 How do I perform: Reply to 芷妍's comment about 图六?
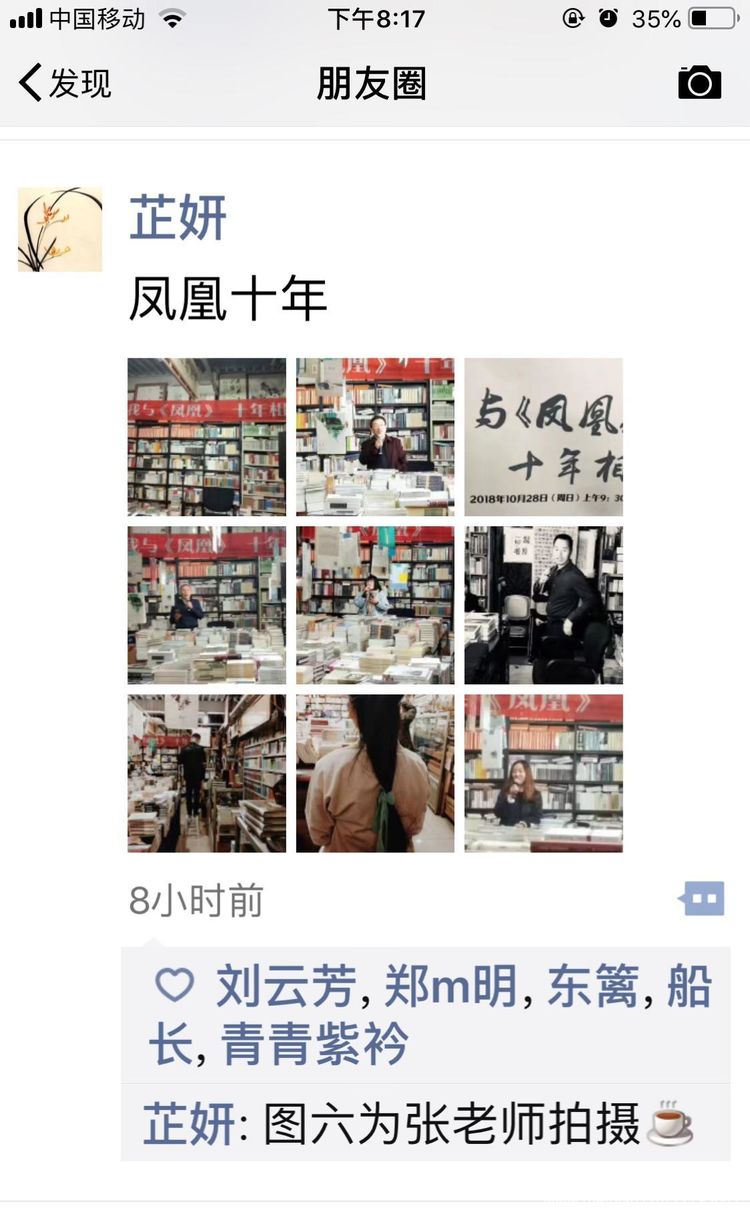point(450,1124)
